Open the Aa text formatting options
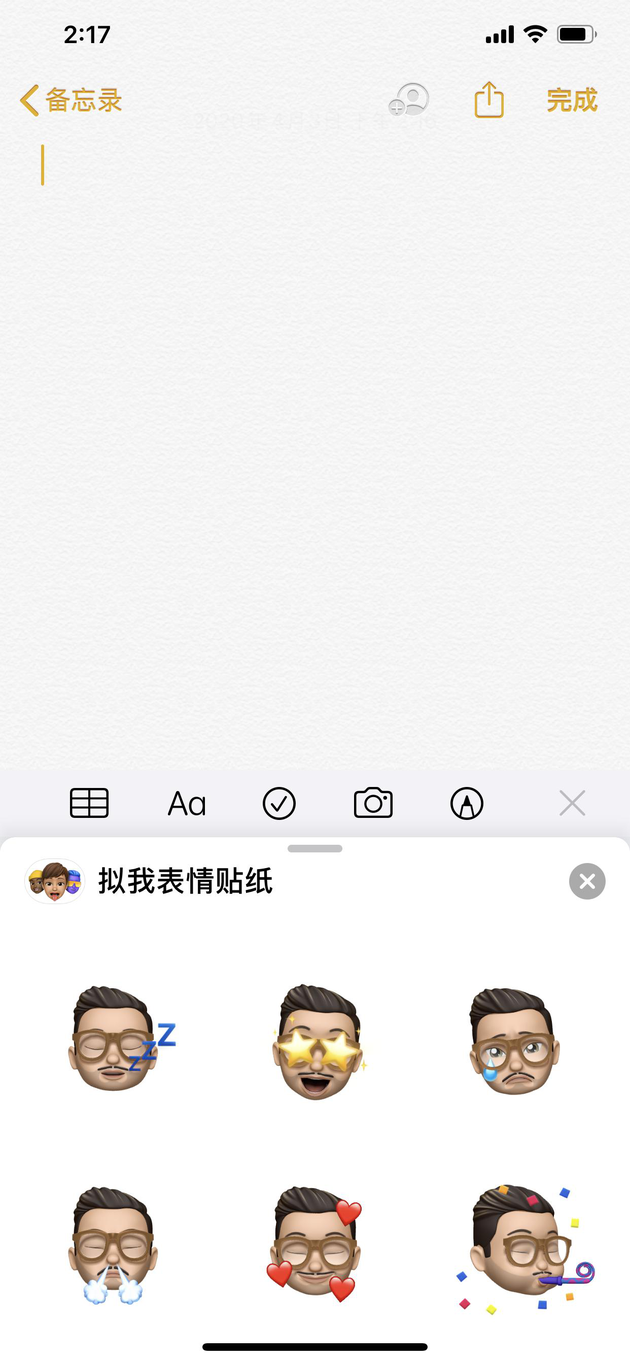This screenshot has width=630, height=1363. [186, 803]
